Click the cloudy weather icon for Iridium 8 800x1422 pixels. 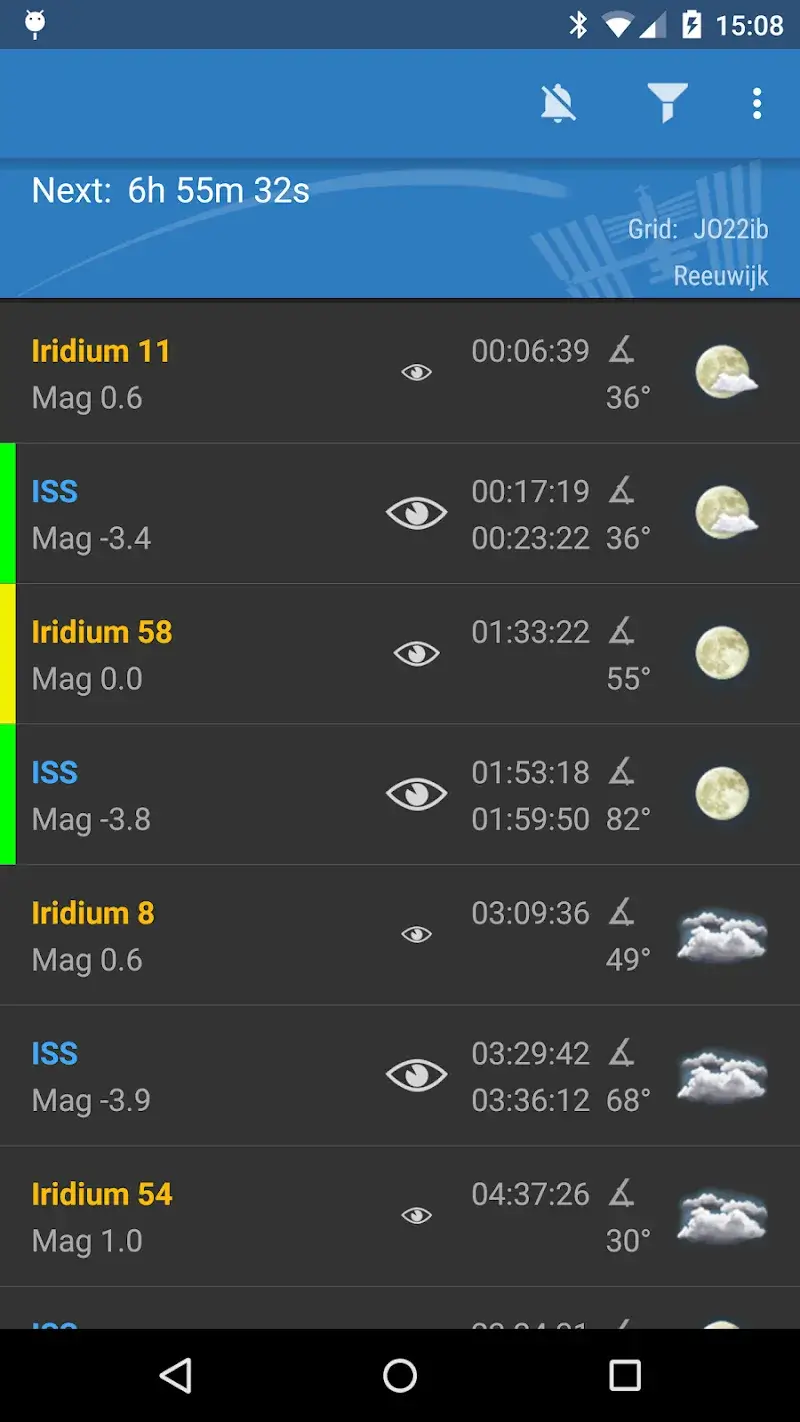pos(722,935)
